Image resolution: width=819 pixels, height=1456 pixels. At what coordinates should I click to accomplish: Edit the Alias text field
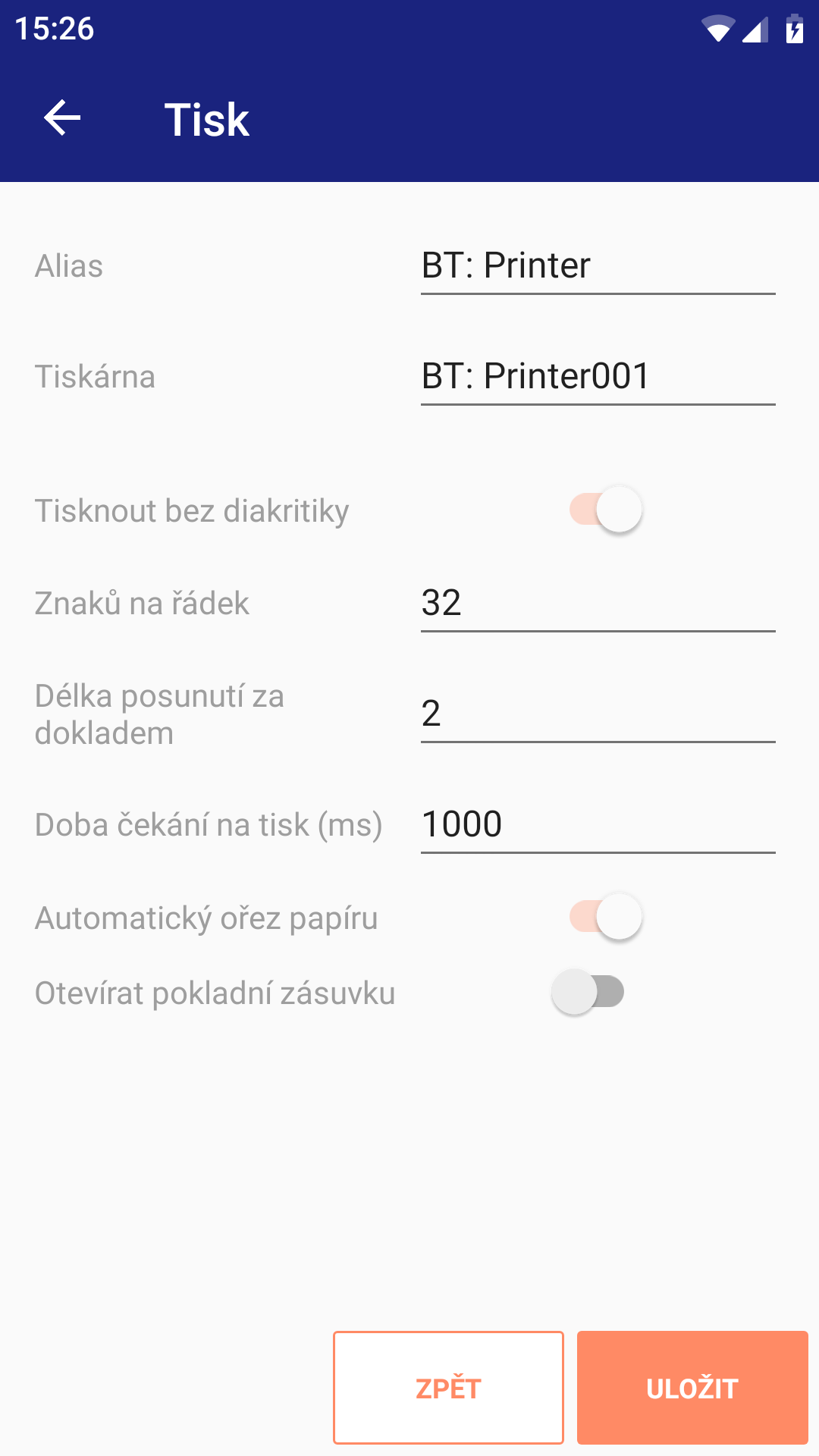(x=598, y=266)
